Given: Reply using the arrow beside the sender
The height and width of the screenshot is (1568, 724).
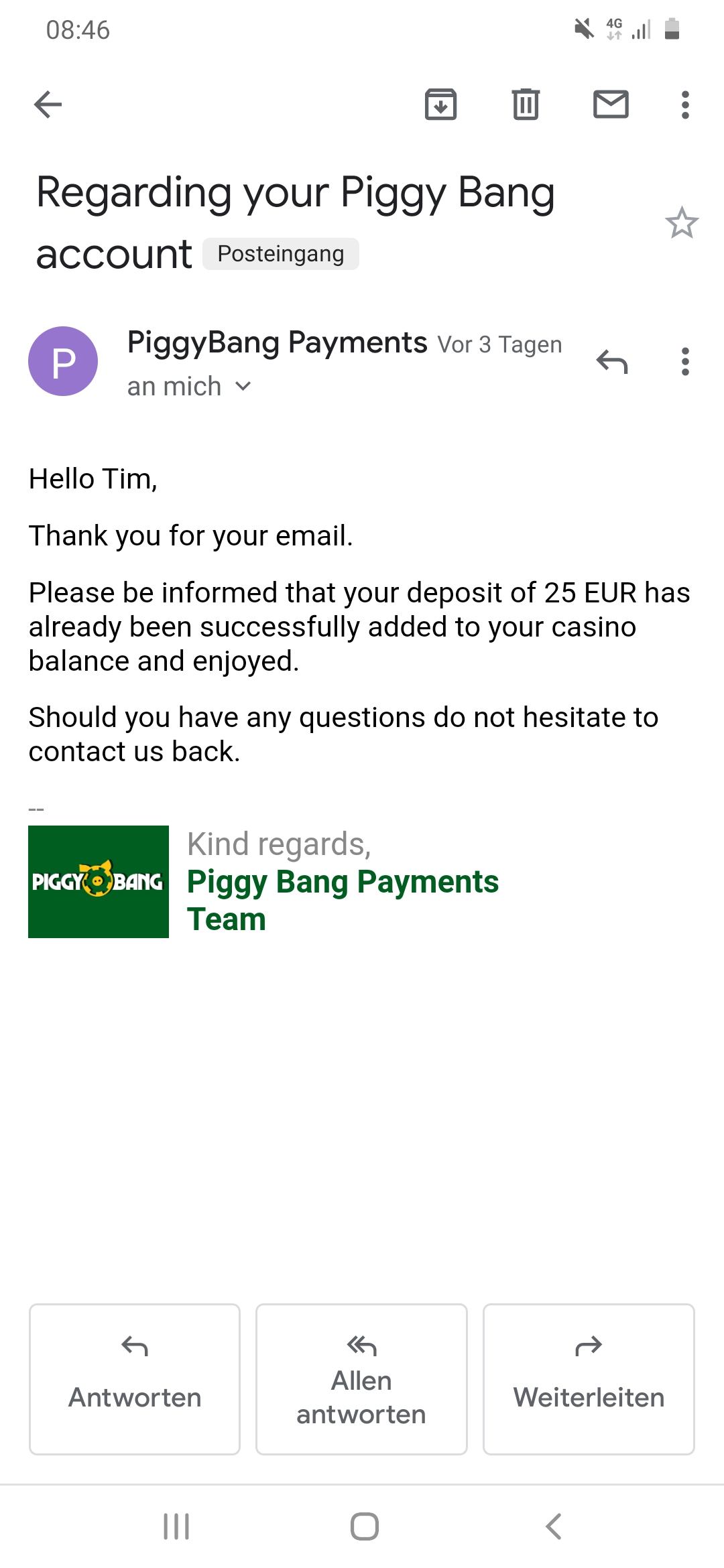Looking at the screenshot, I should [611, 362].
